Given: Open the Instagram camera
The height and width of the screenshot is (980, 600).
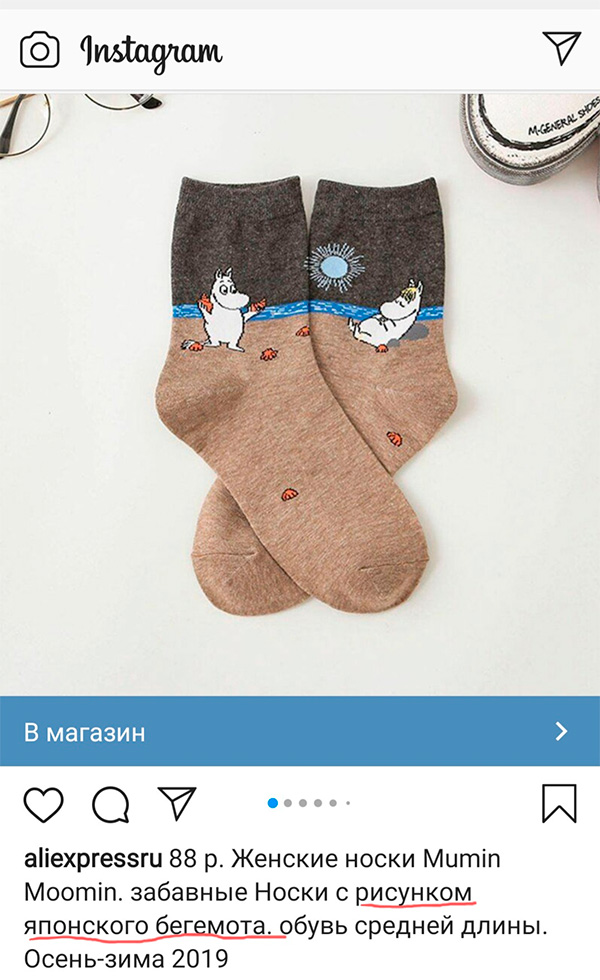Looking at the screenshot, I should pos(39,50).
